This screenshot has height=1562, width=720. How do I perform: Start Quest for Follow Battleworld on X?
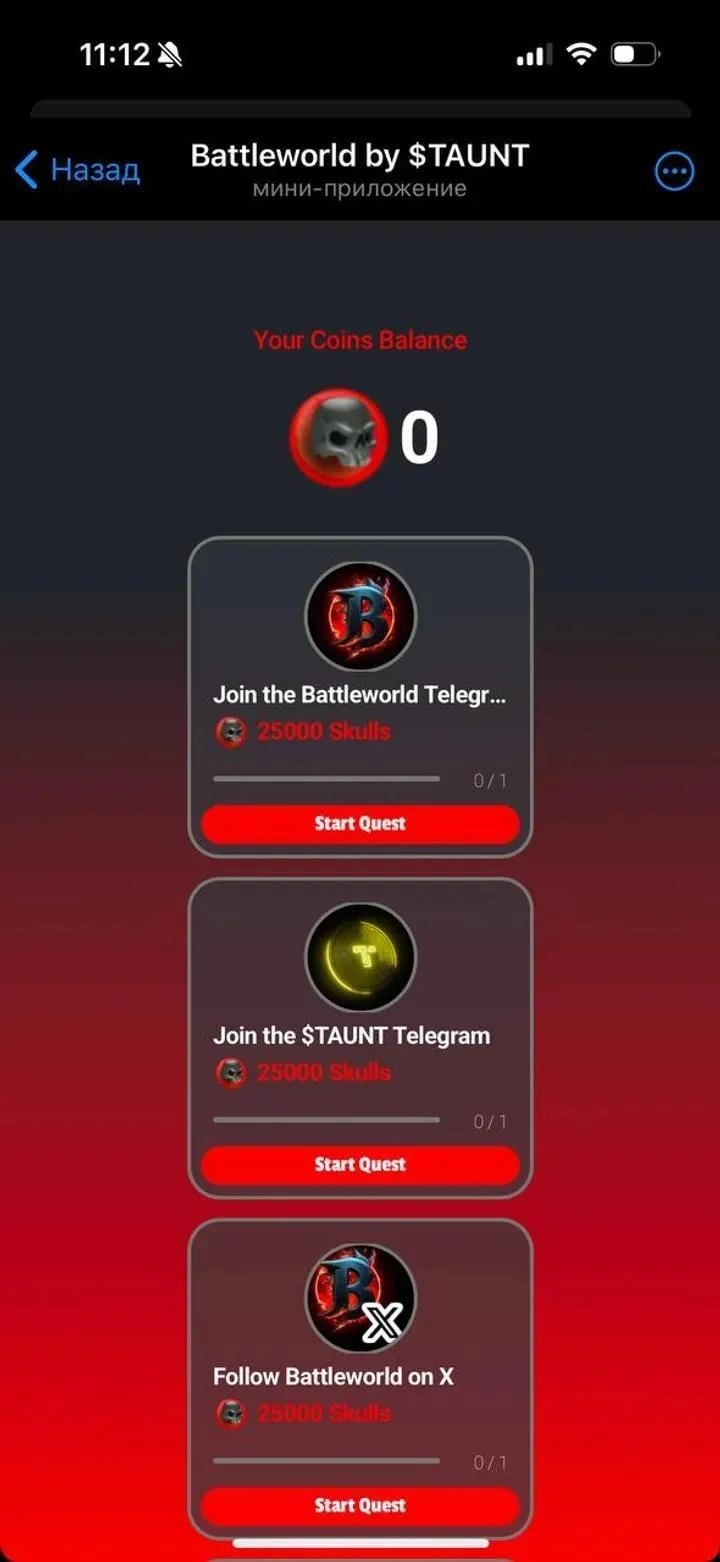pyautogui.click(x=360, y=1505)
